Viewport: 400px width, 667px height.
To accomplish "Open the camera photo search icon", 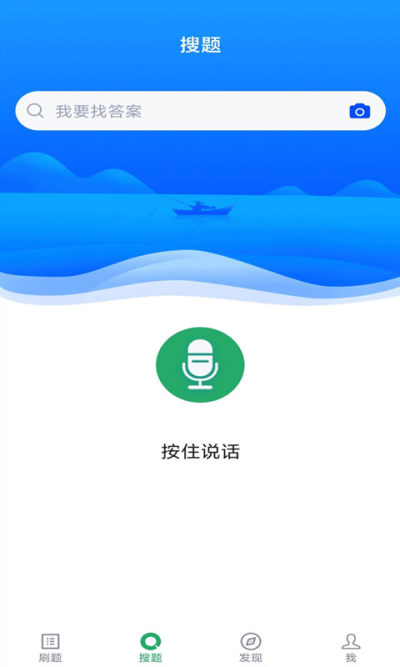I will (360, 111).
